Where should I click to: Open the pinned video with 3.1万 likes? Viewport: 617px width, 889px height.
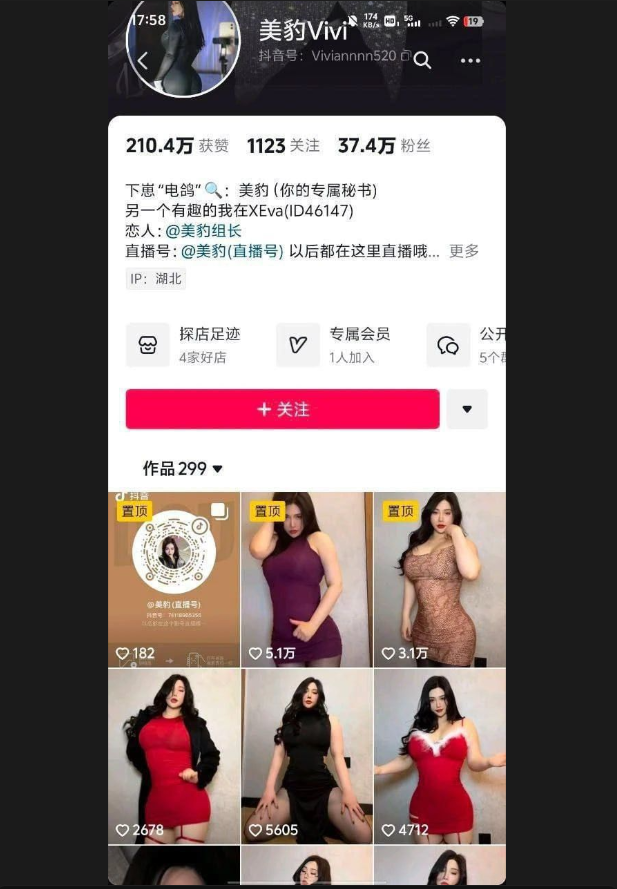coord(439,580)
